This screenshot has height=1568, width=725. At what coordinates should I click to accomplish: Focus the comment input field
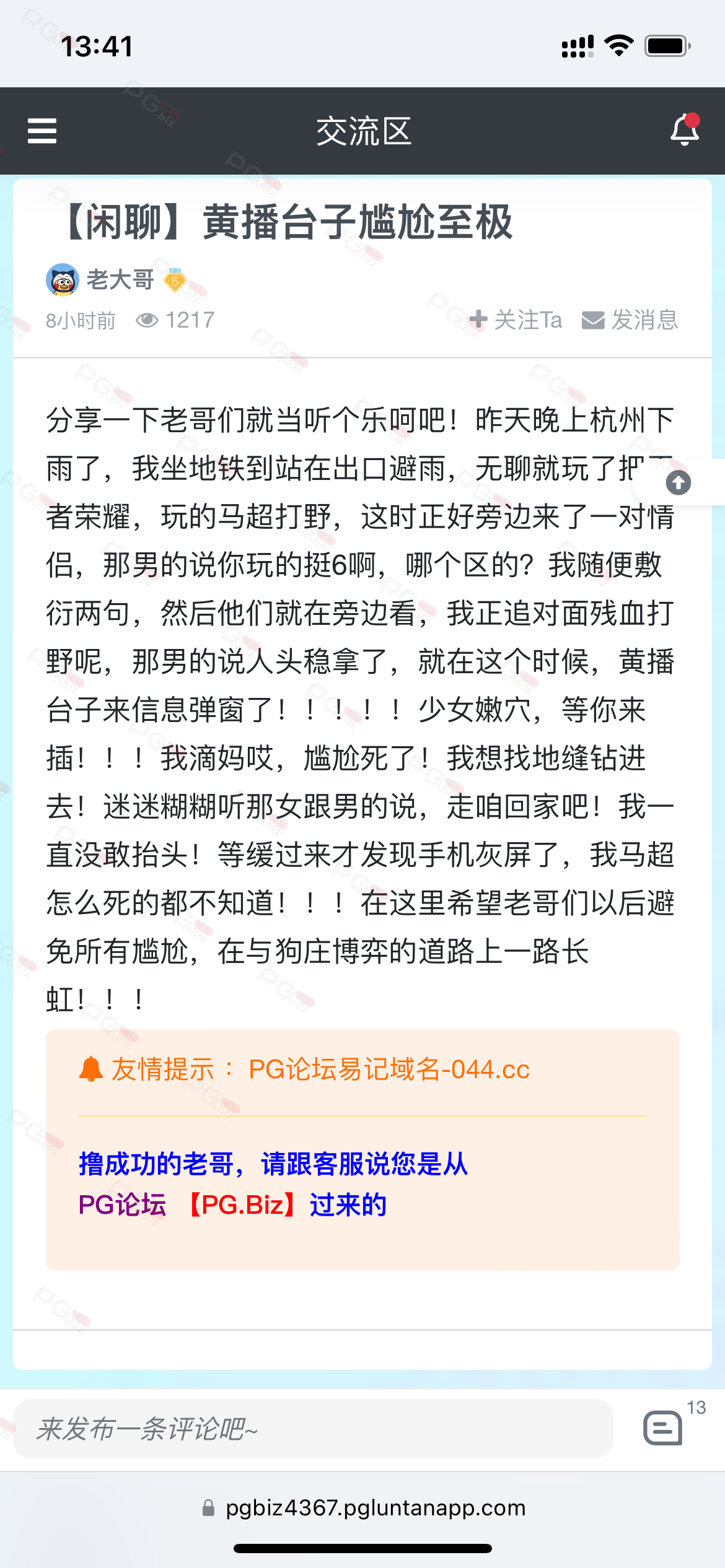[313, 1429]
